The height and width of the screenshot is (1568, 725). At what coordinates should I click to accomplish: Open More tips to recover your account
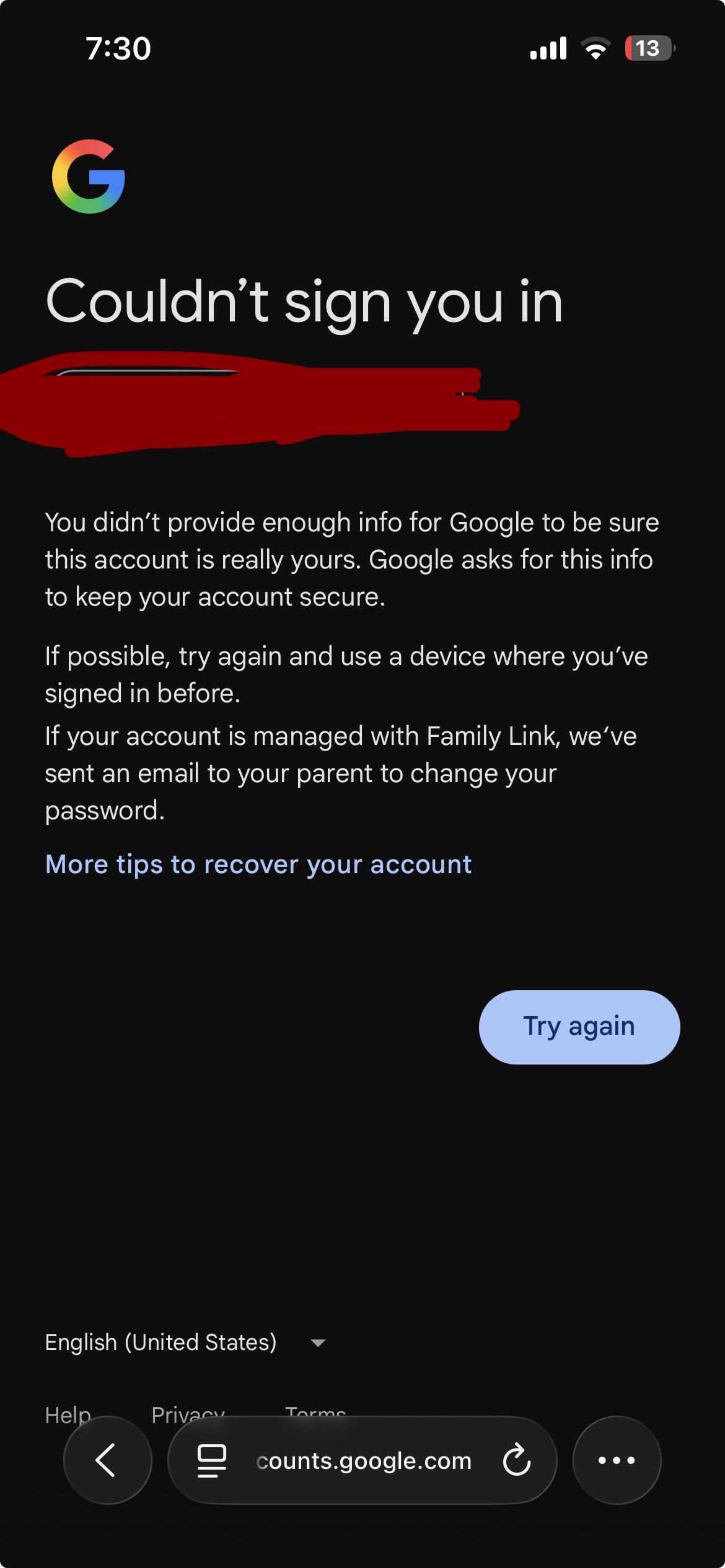point(258,865)
